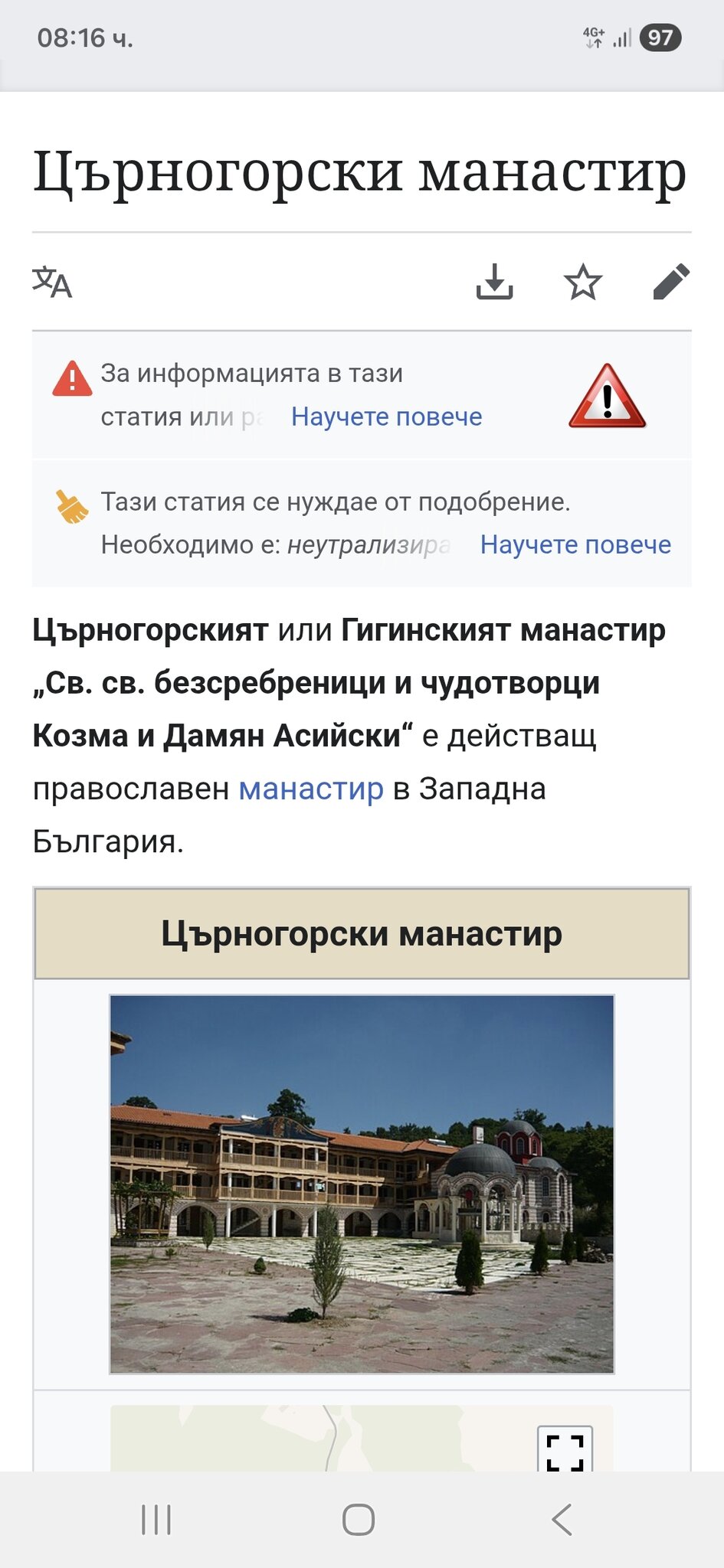Open 'Научете повече' in the improvement notice
724x1568 pixels.
coord(575,544)
